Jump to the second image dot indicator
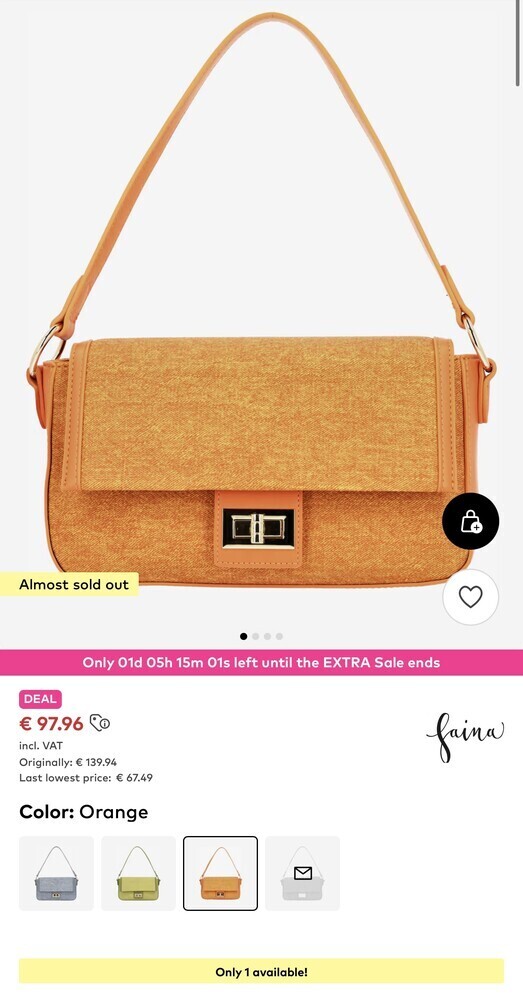The height and width of the screenshot is (1000, 523). [x=256, y=636]
